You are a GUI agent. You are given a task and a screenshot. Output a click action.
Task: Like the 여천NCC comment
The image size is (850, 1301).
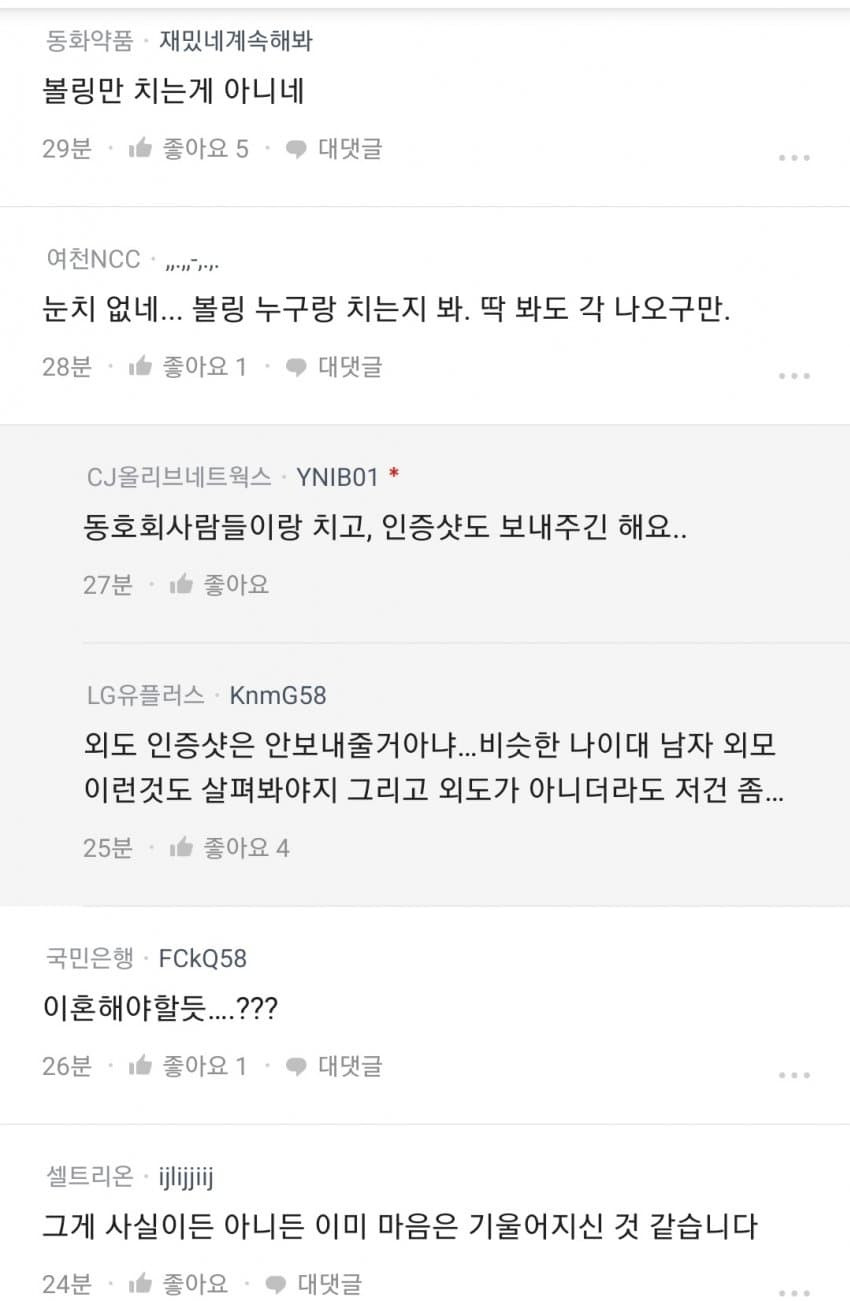(188, 367)
